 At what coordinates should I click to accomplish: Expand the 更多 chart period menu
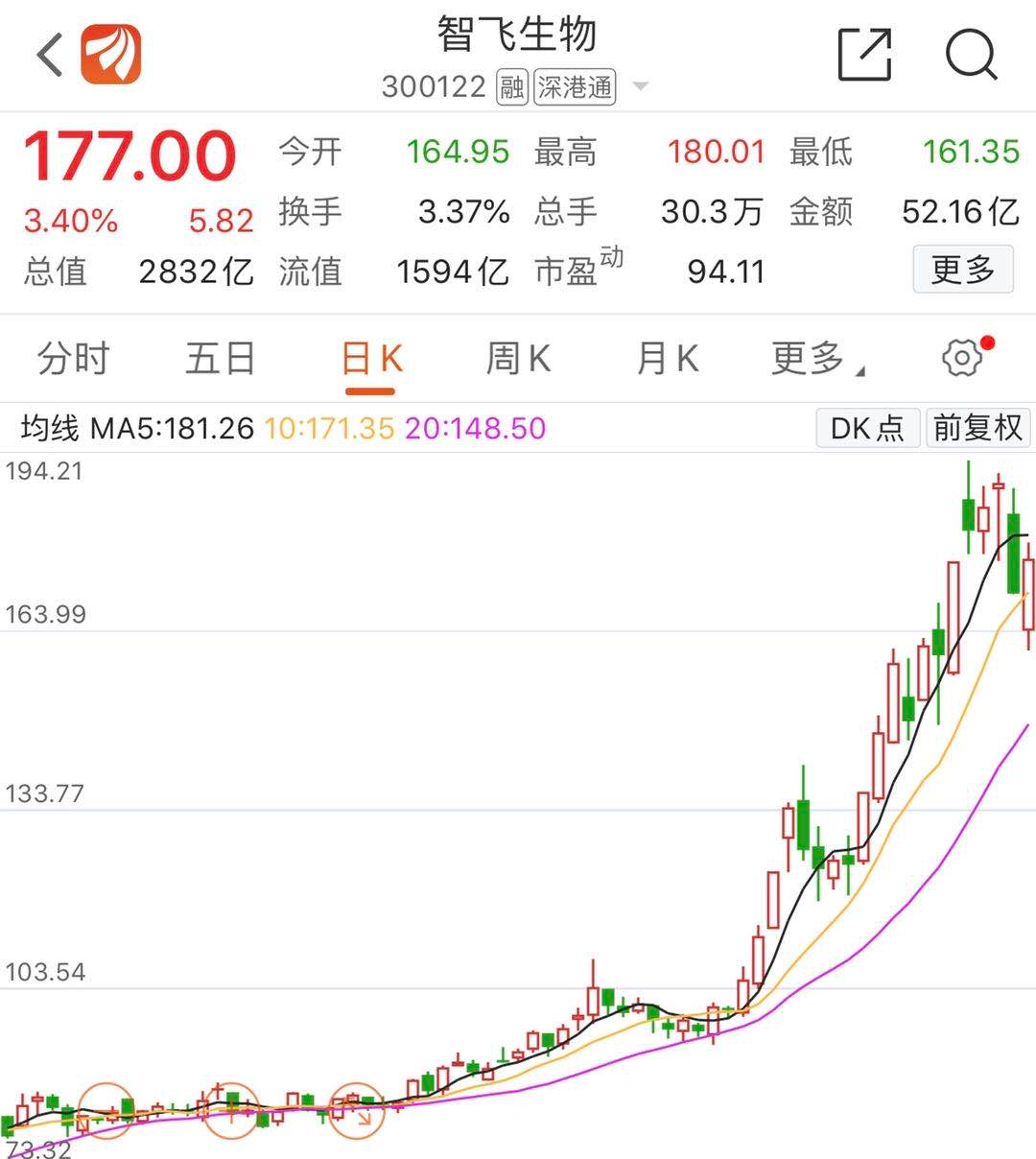tap(815, 360)
